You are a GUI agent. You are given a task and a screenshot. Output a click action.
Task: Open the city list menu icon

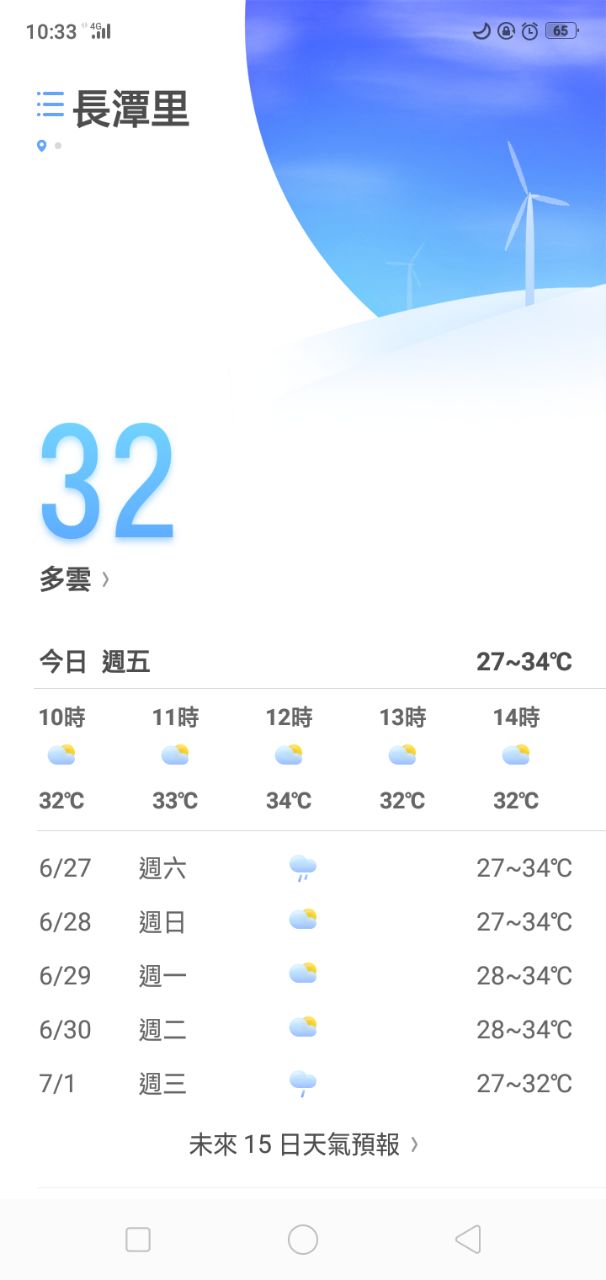[x=50, y=104]
